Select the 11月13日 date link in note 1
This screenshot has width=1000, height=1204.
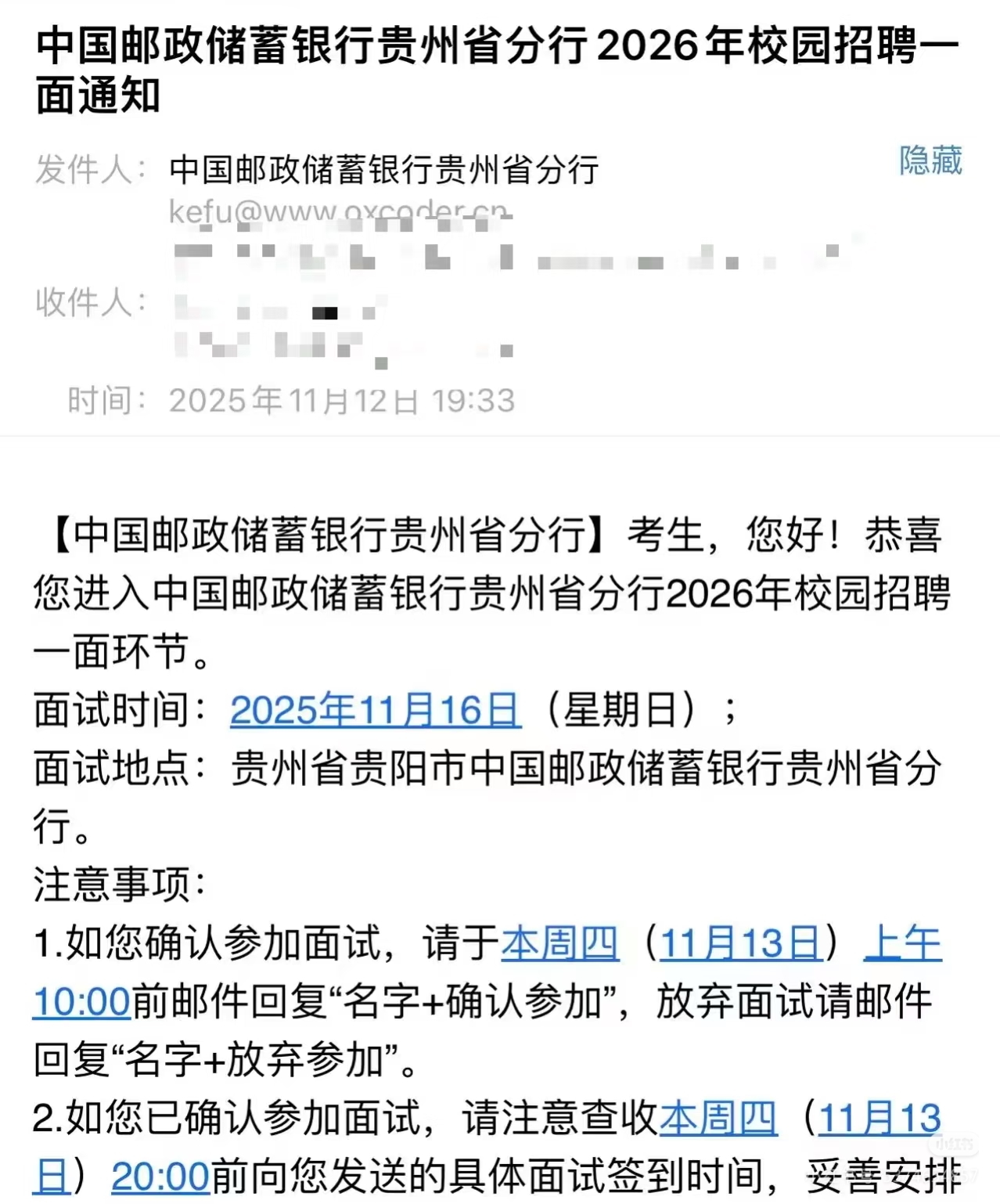coord(740,943)
